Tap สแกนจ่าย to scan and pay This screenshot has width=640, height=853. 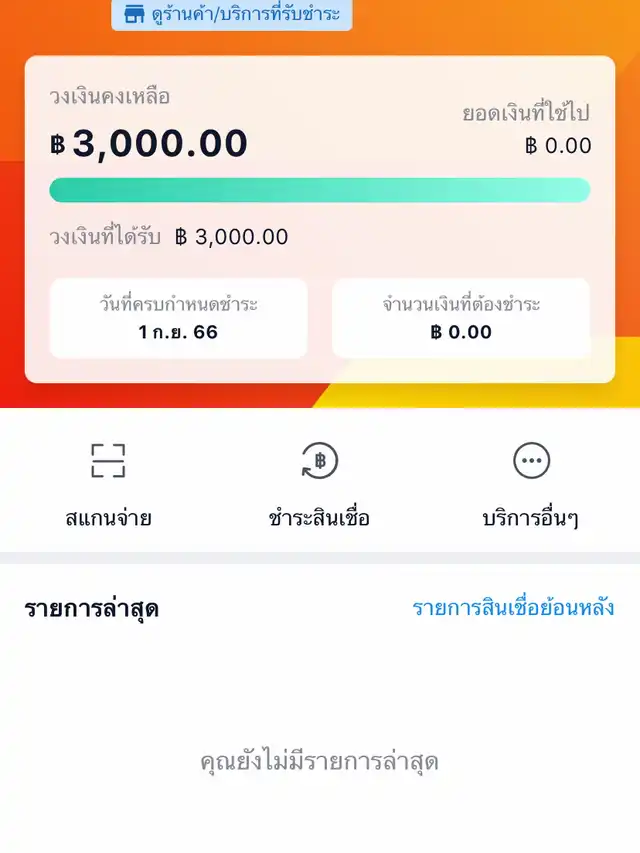pos(108,484)
